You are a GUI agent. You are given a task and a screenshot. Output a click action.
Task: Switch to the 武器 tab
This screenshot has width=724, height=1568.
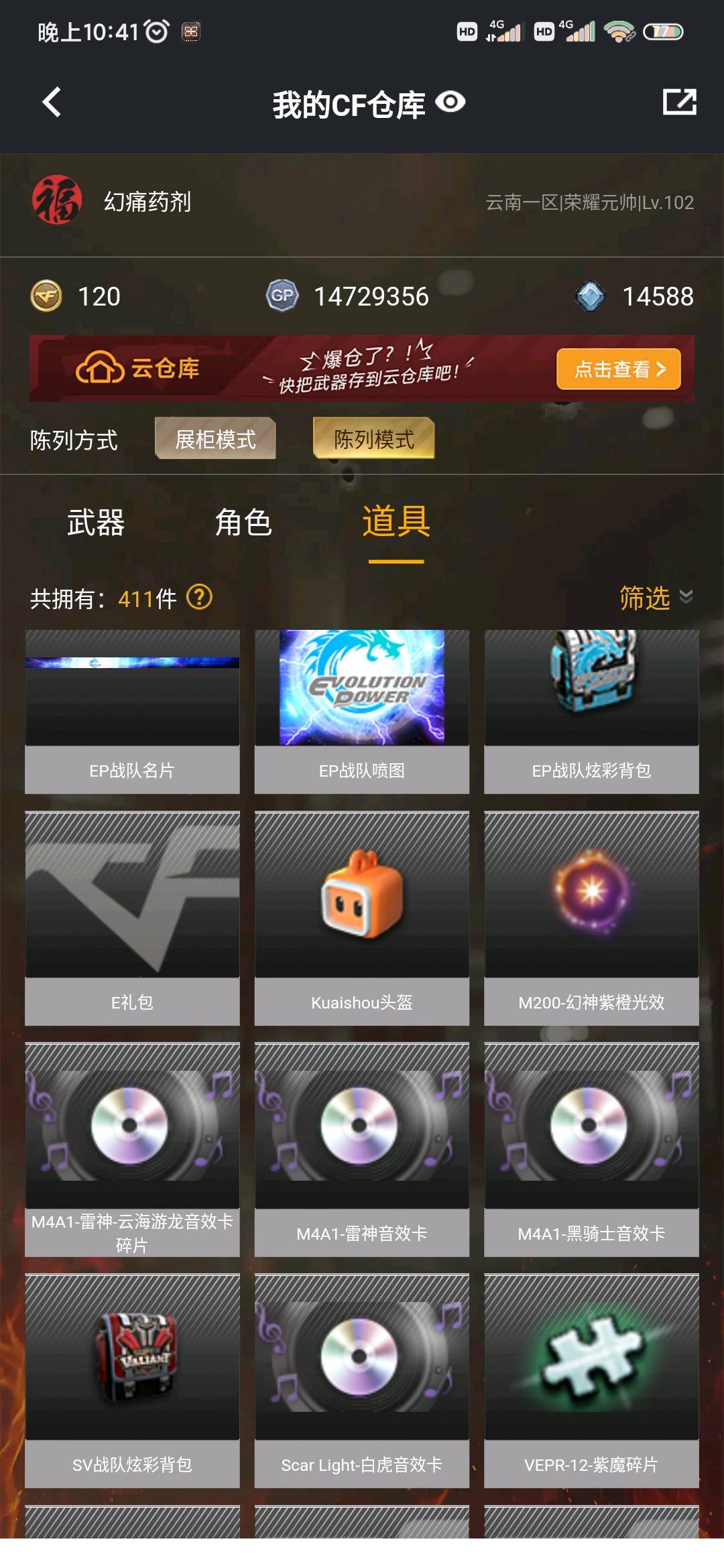(96, 523)
